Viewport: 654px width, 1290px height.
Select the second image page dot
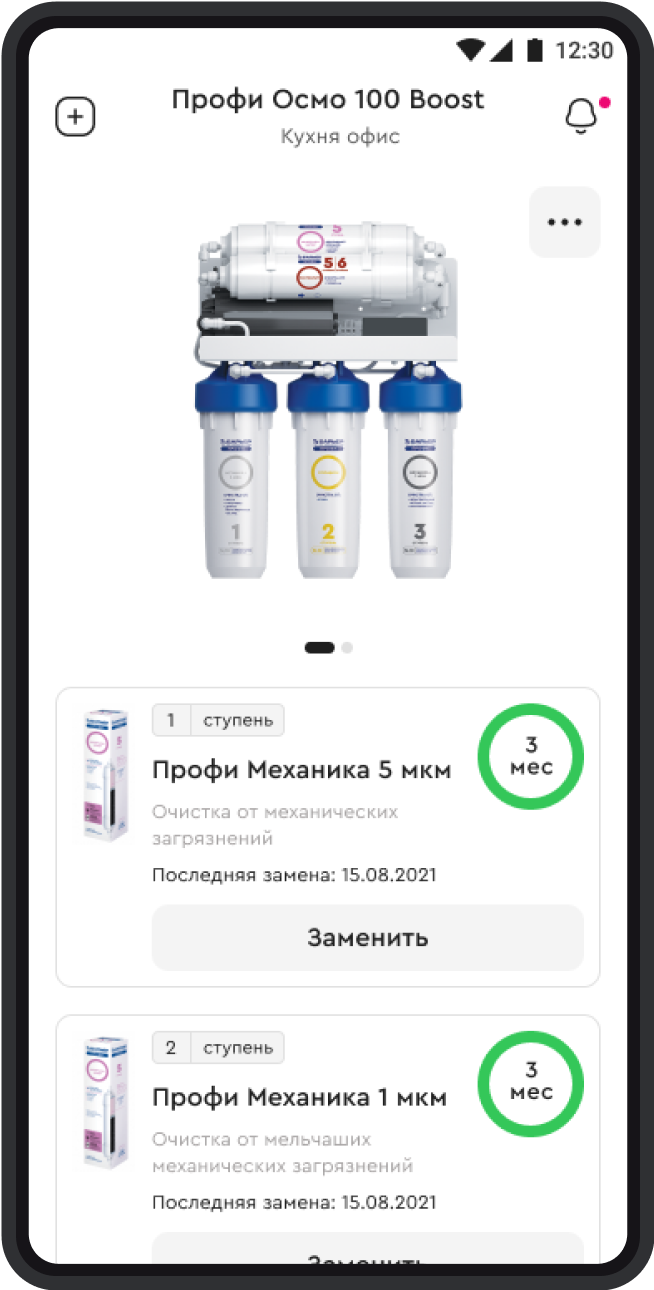pyautogui.click(x=347, y=648)
